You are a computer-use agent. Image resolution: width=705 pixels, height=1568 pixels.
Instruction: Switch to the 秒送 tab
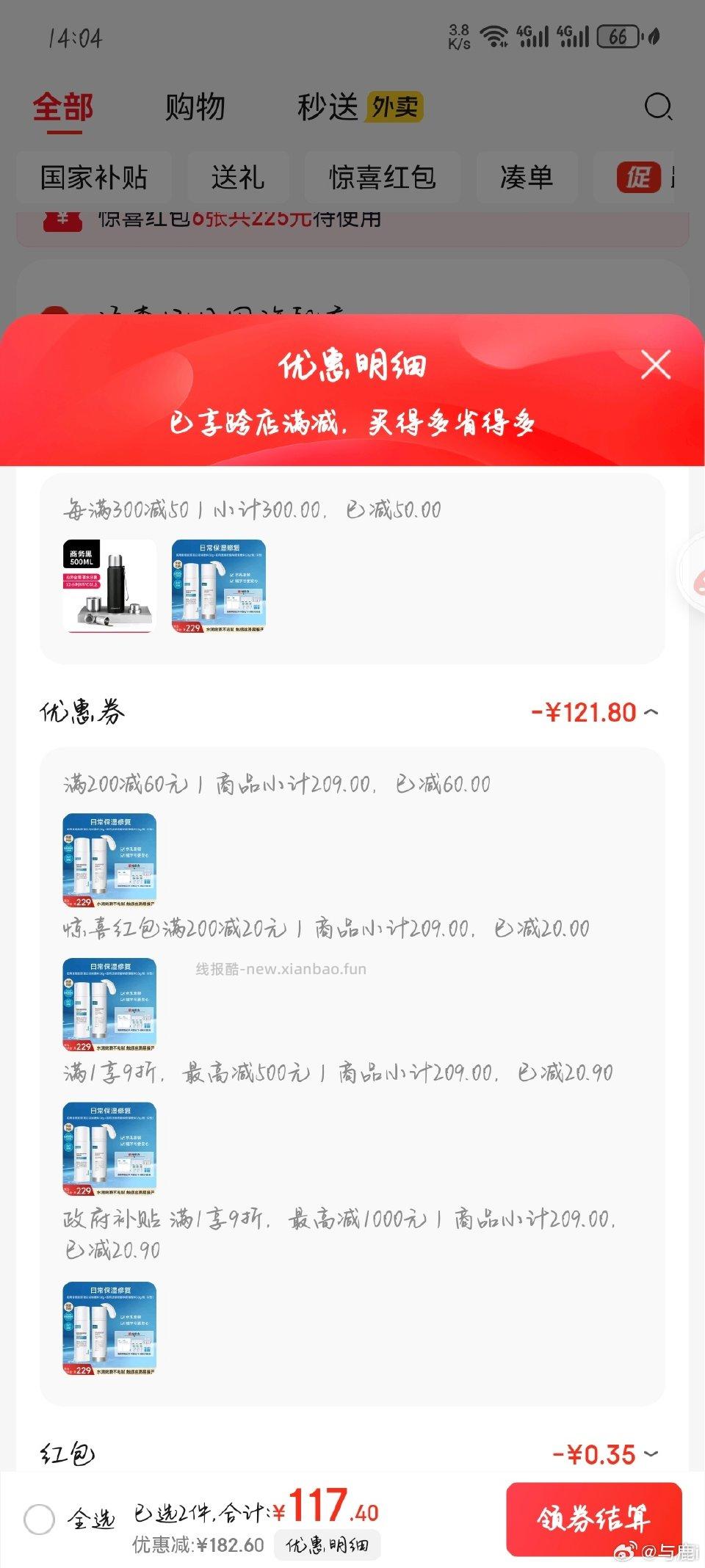(x=328, y=107)
